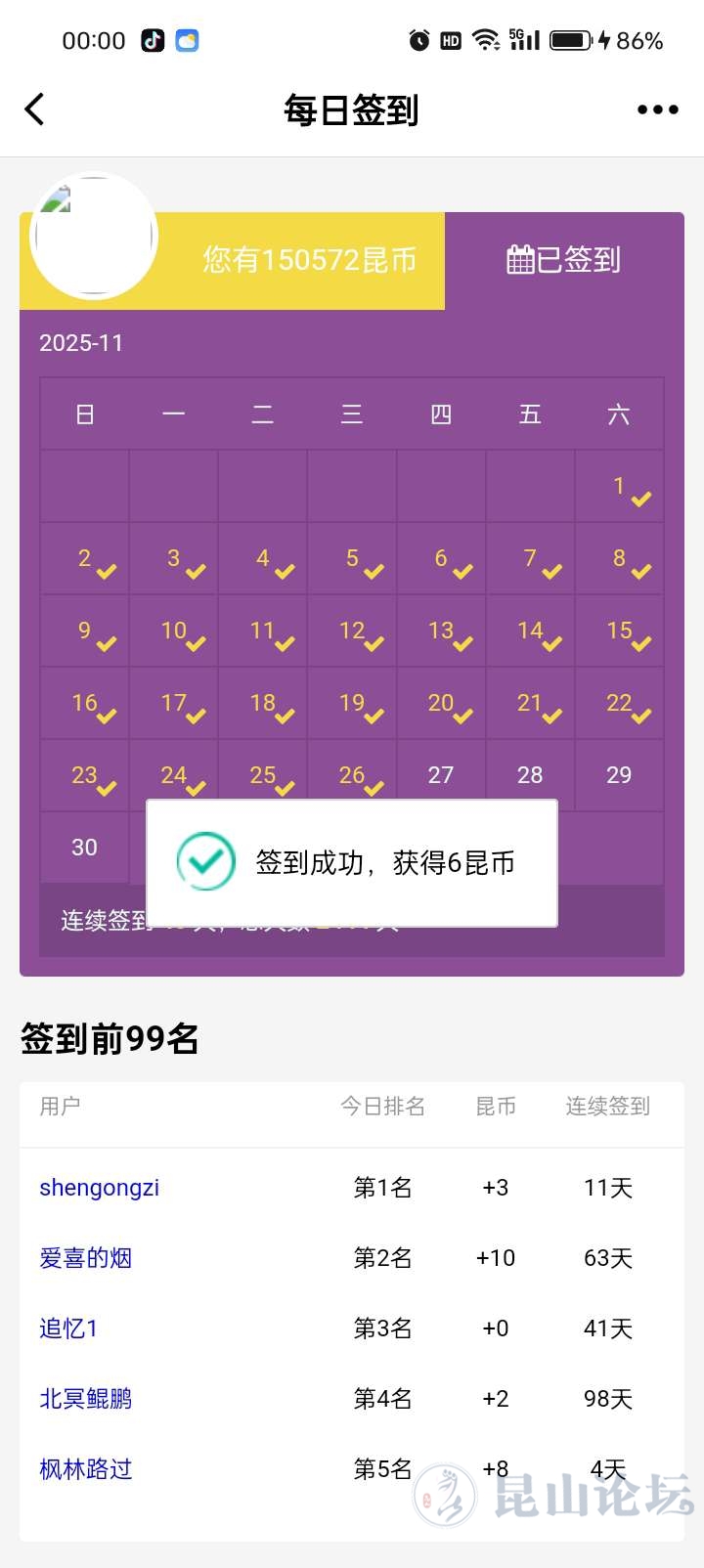Open shengongzi's user profile
This screenshot has height=1568, width=704.
(x=99, y=1188)
